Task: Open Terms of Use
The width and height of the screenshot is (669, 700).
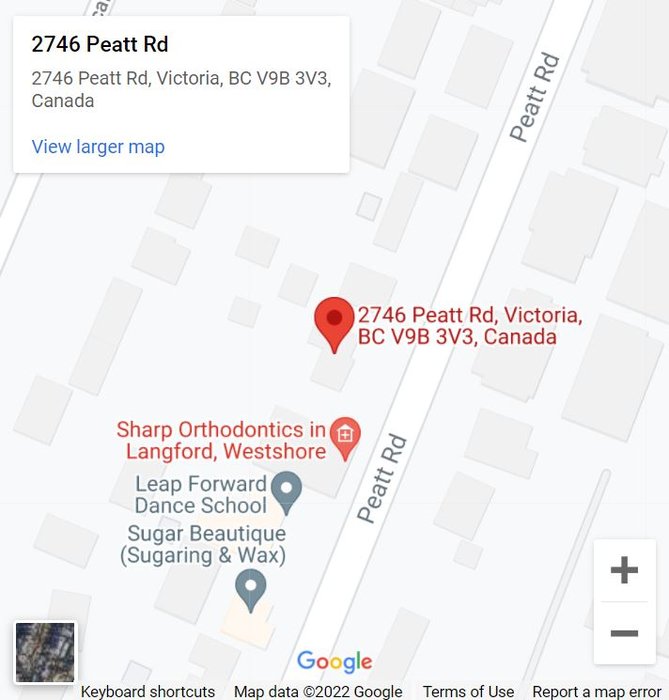Action: (x=468, y=691)
